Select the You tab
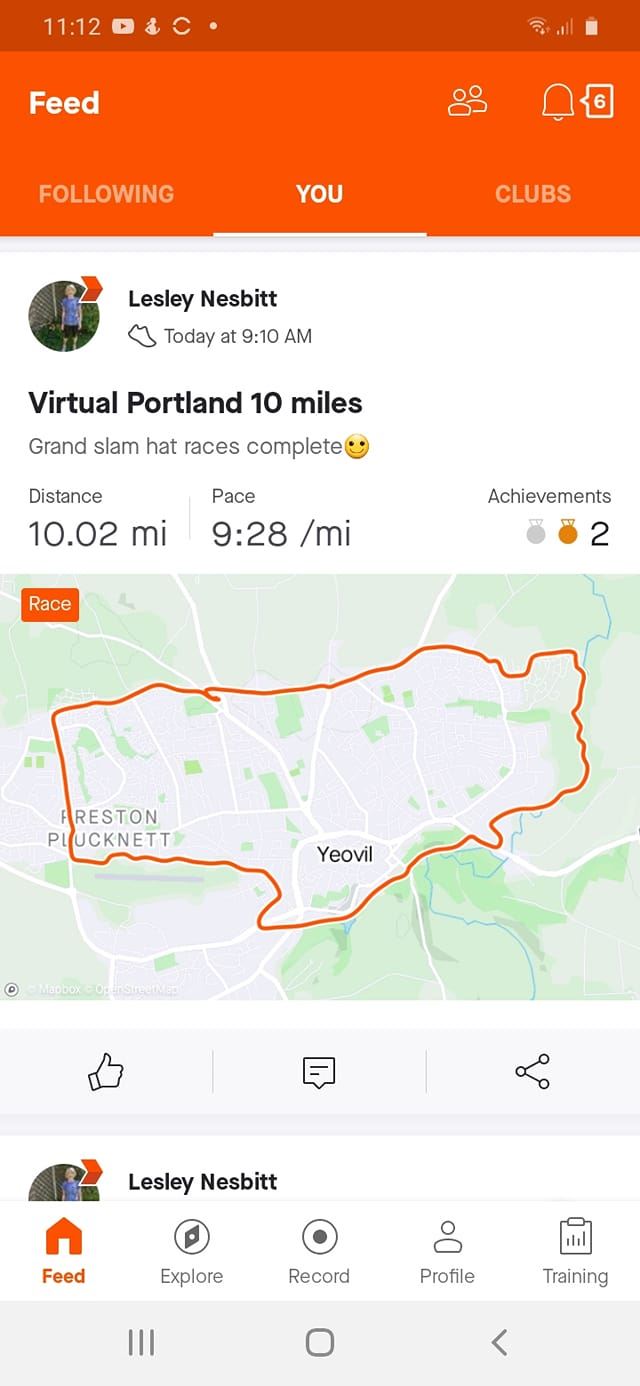The width and height of the screenshot is (640, 1386). [x=319, y=194]
